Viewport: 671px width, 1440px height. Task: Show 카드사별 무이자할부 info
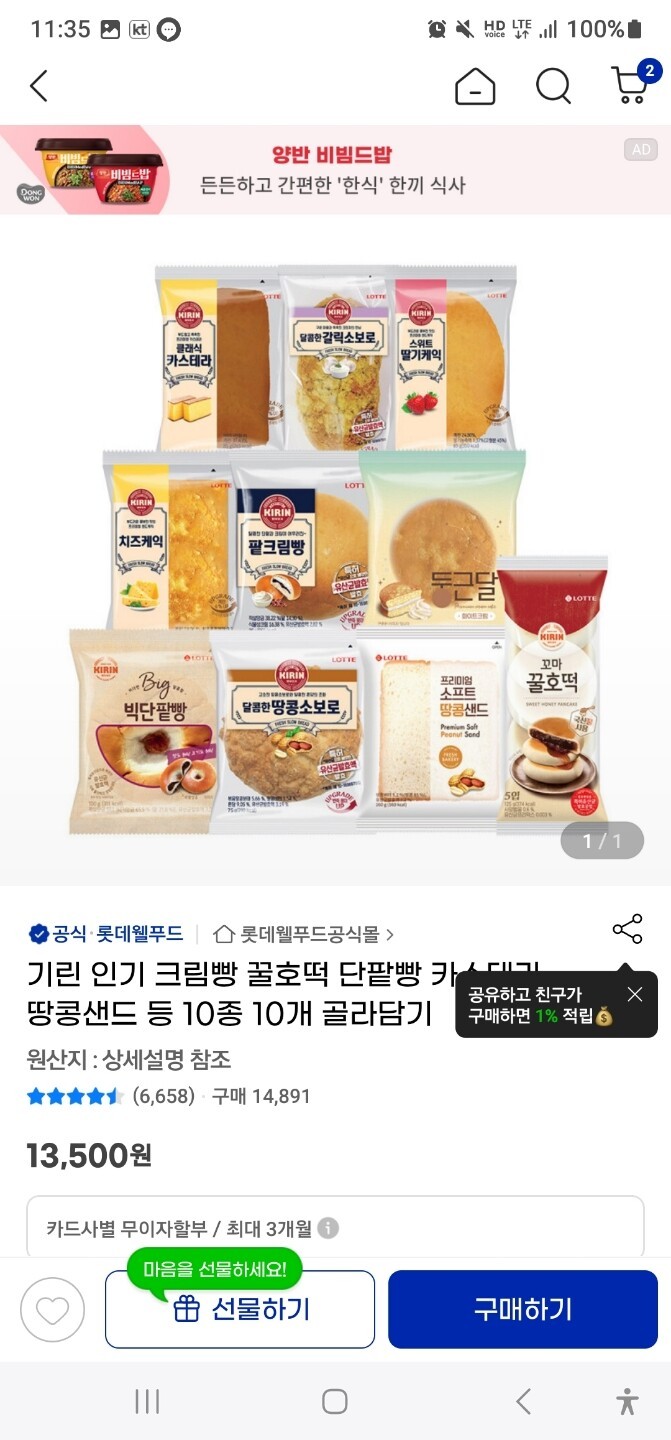[x=328, y=1228]
